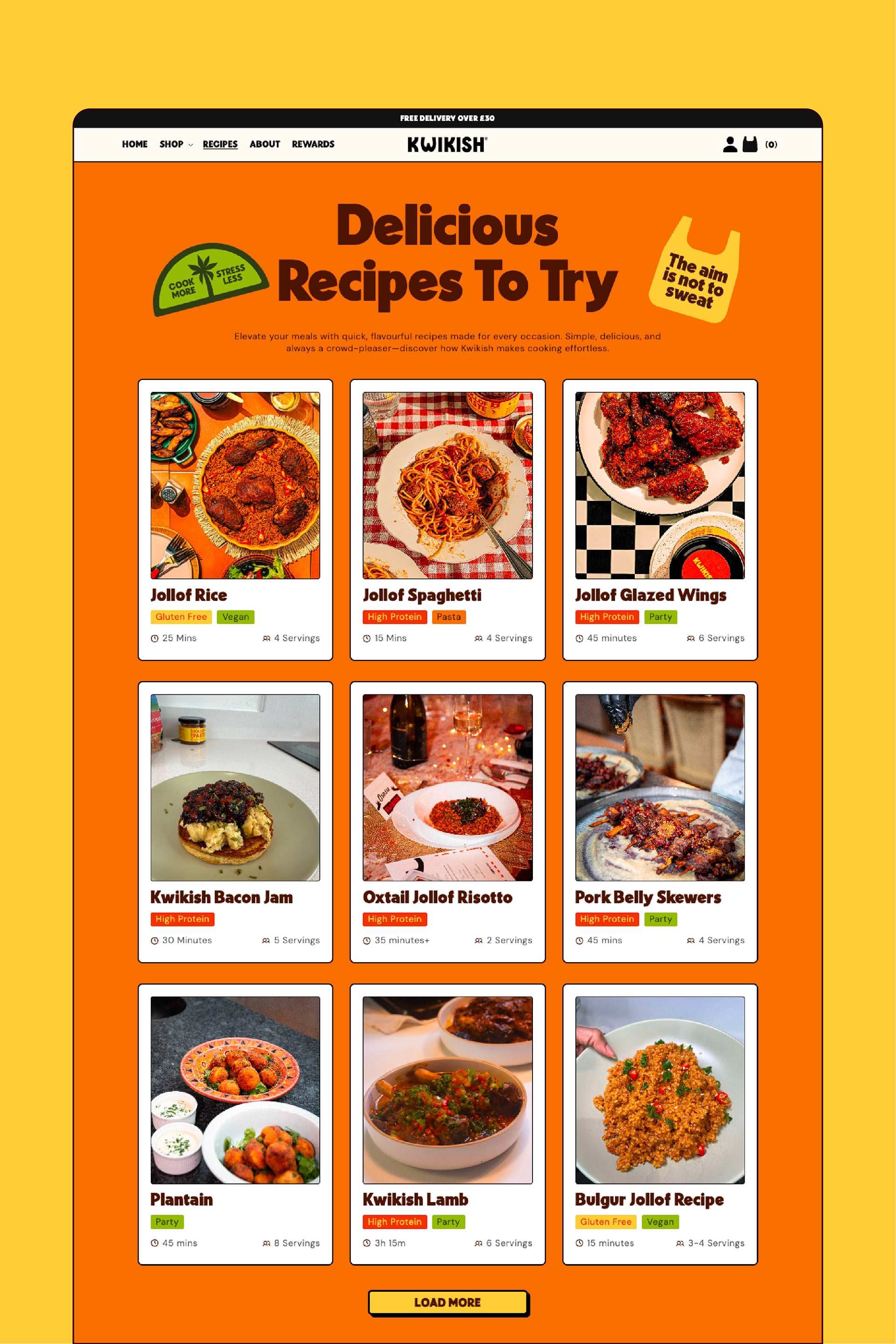Open the Rewards page

click(313, 144)
